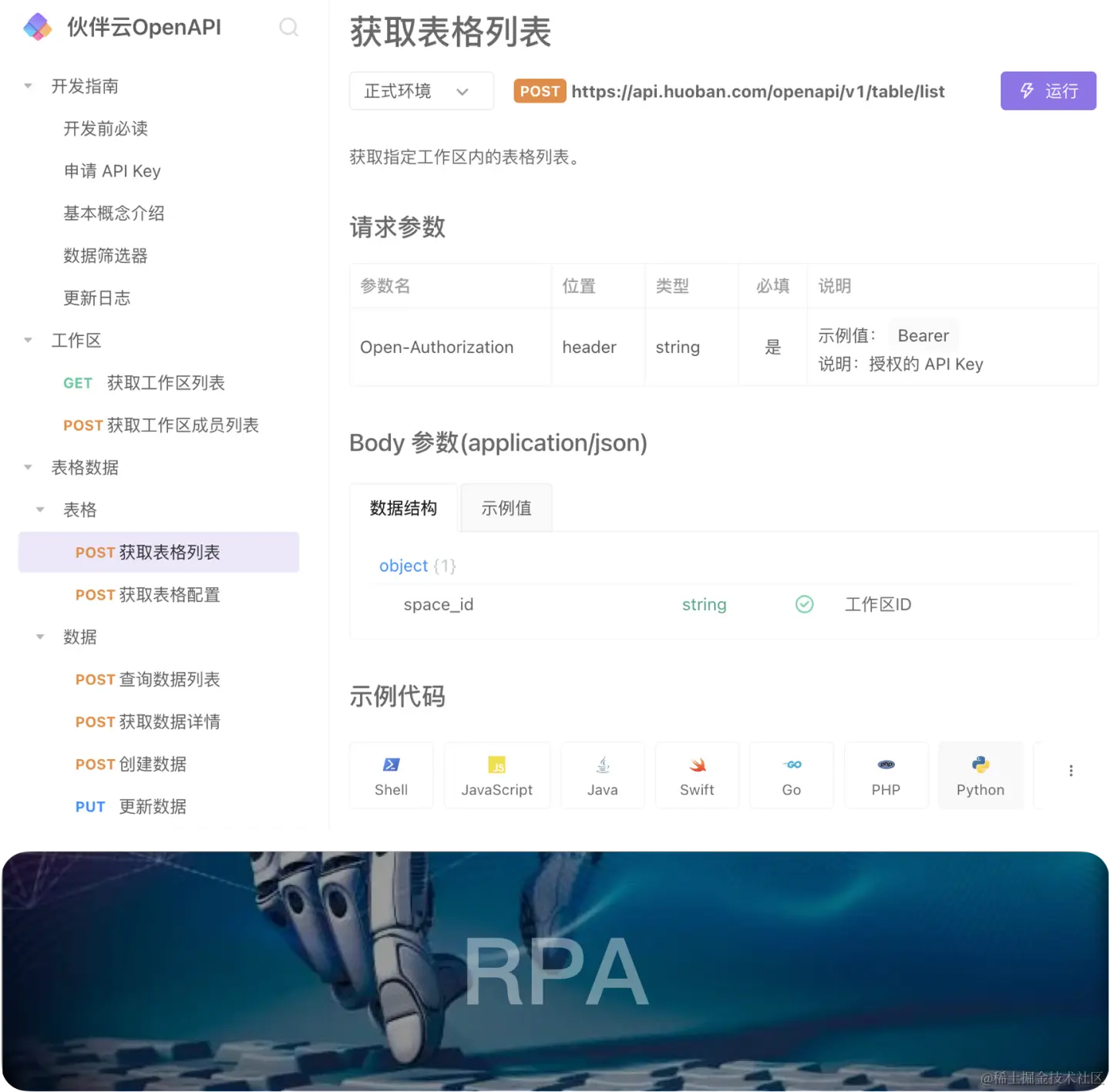Open 开发前必读 in the sidebar
This screenshot has height=1092, width=1110.
(x=106, y=129)
